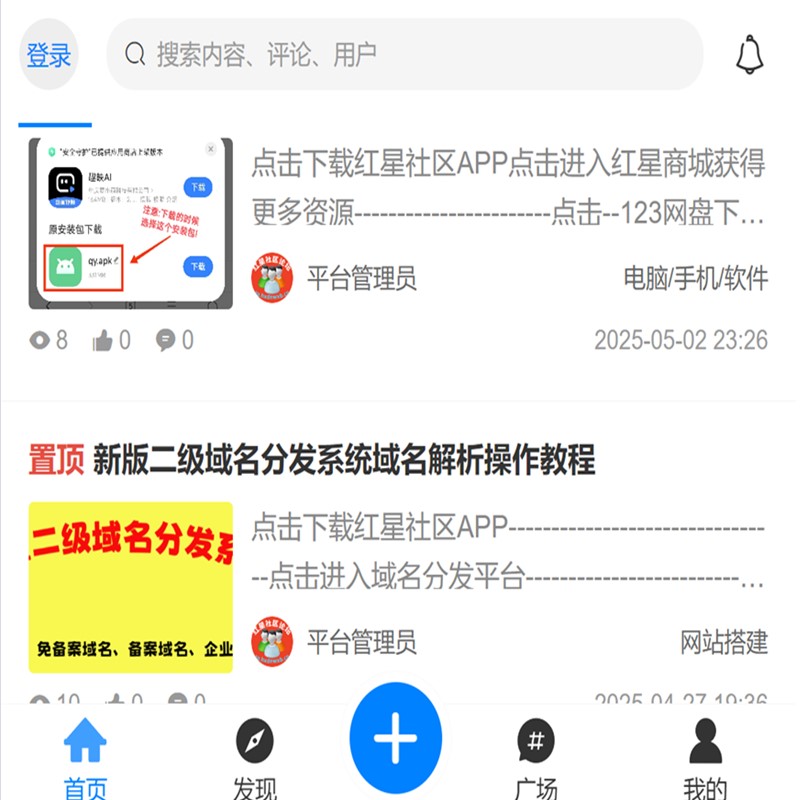Open the 电脑/手机/软件 category tag
Viewport: 800px width, 800px height.
[x=695, y=278]
